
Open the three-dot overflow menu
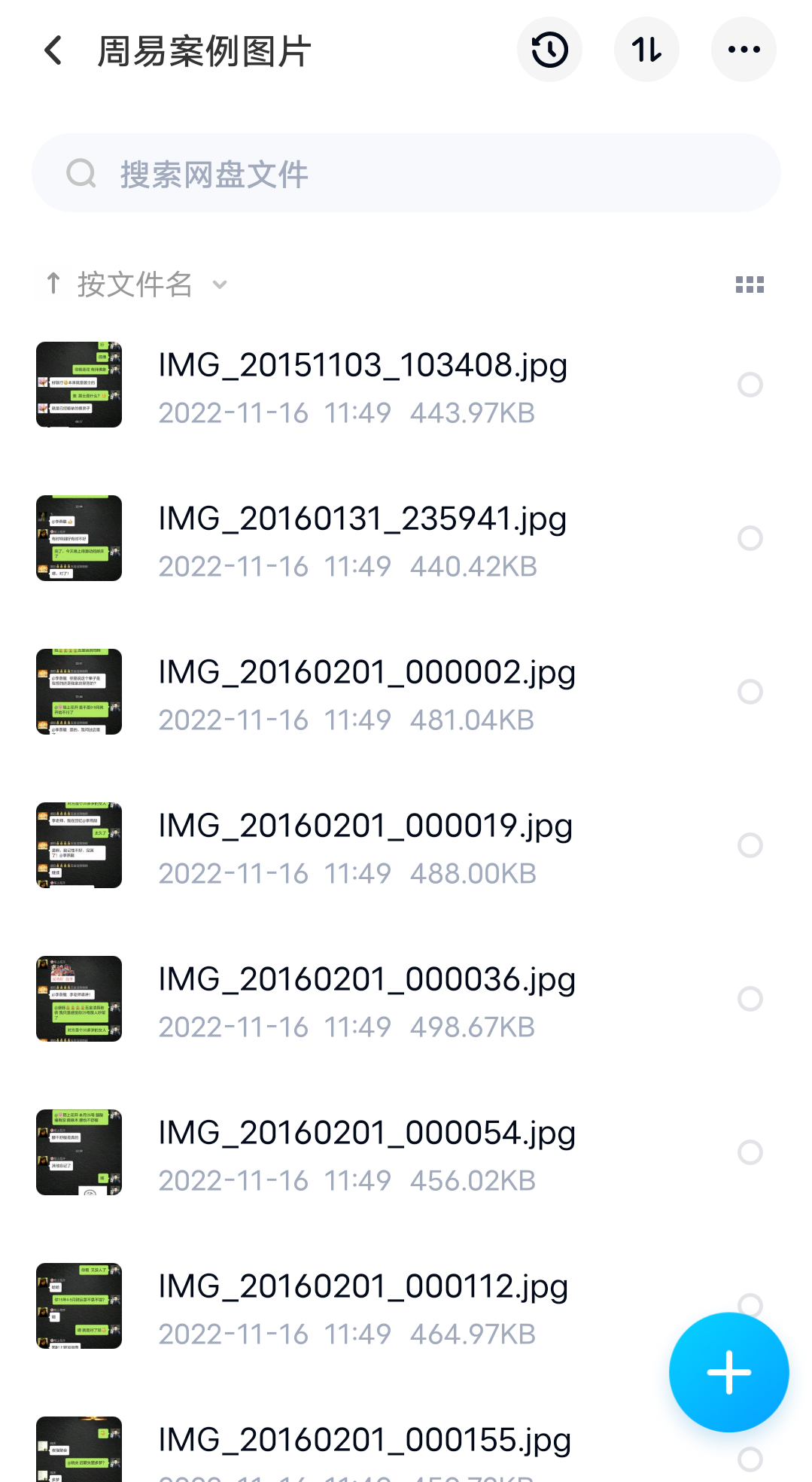click(744, 50)
